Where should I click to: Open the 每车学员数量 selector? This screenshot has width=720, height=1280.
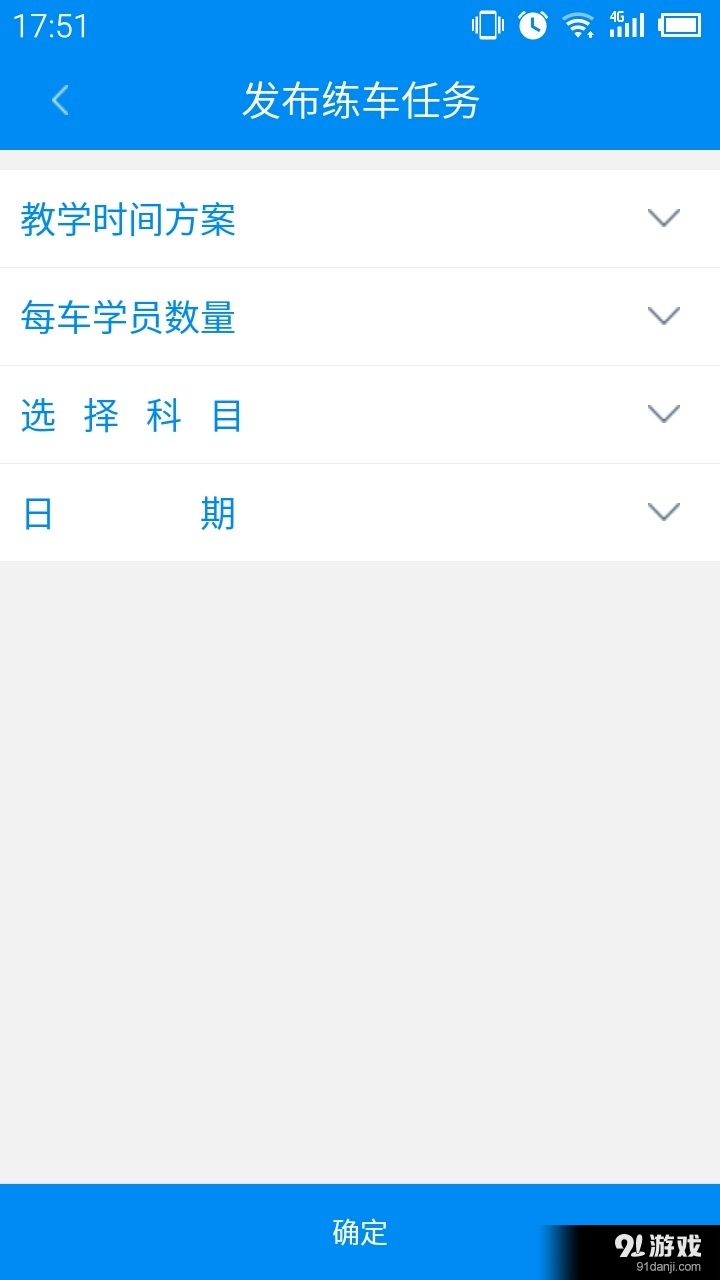pyautogui.click(x=360, y=316)
